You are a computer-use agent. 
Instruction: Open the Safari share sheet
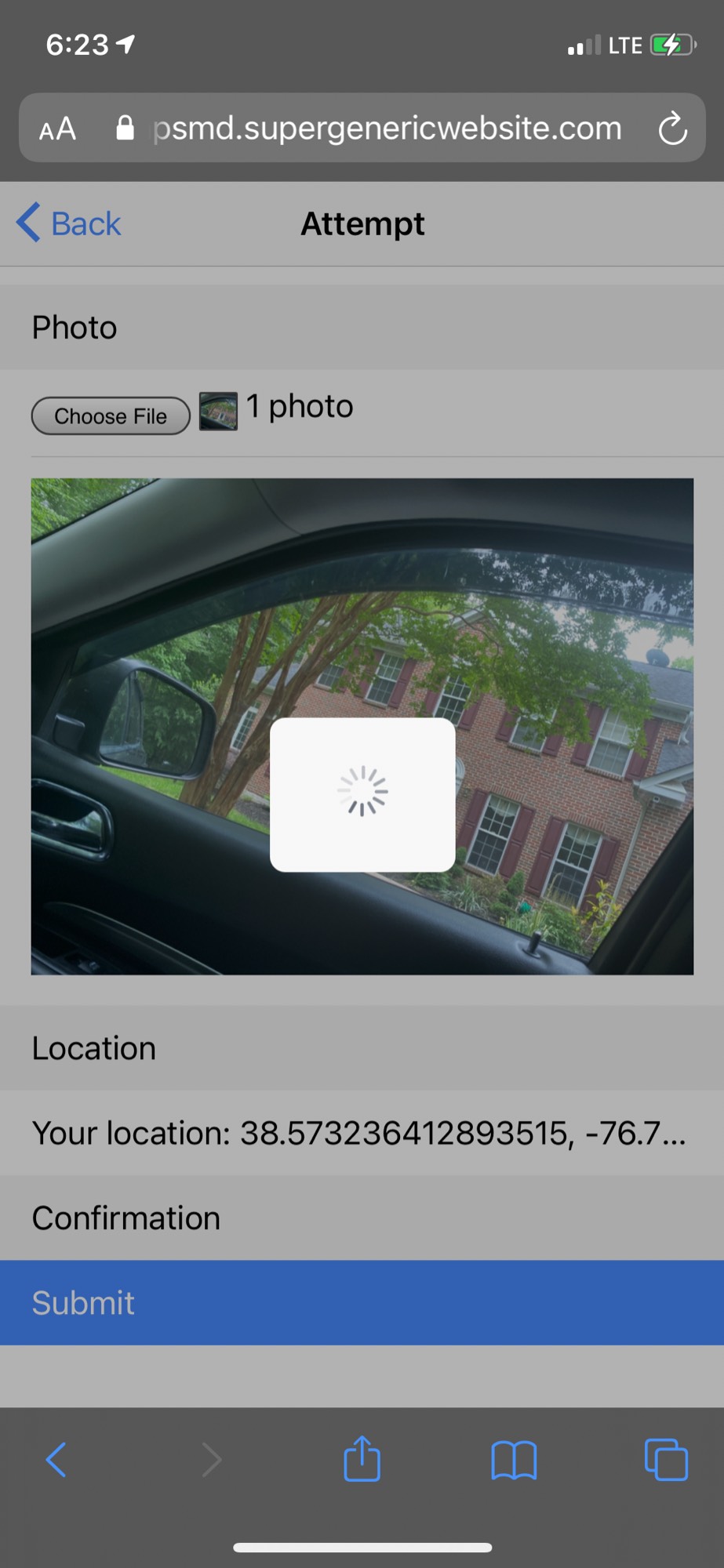(x=362, y=1460)
